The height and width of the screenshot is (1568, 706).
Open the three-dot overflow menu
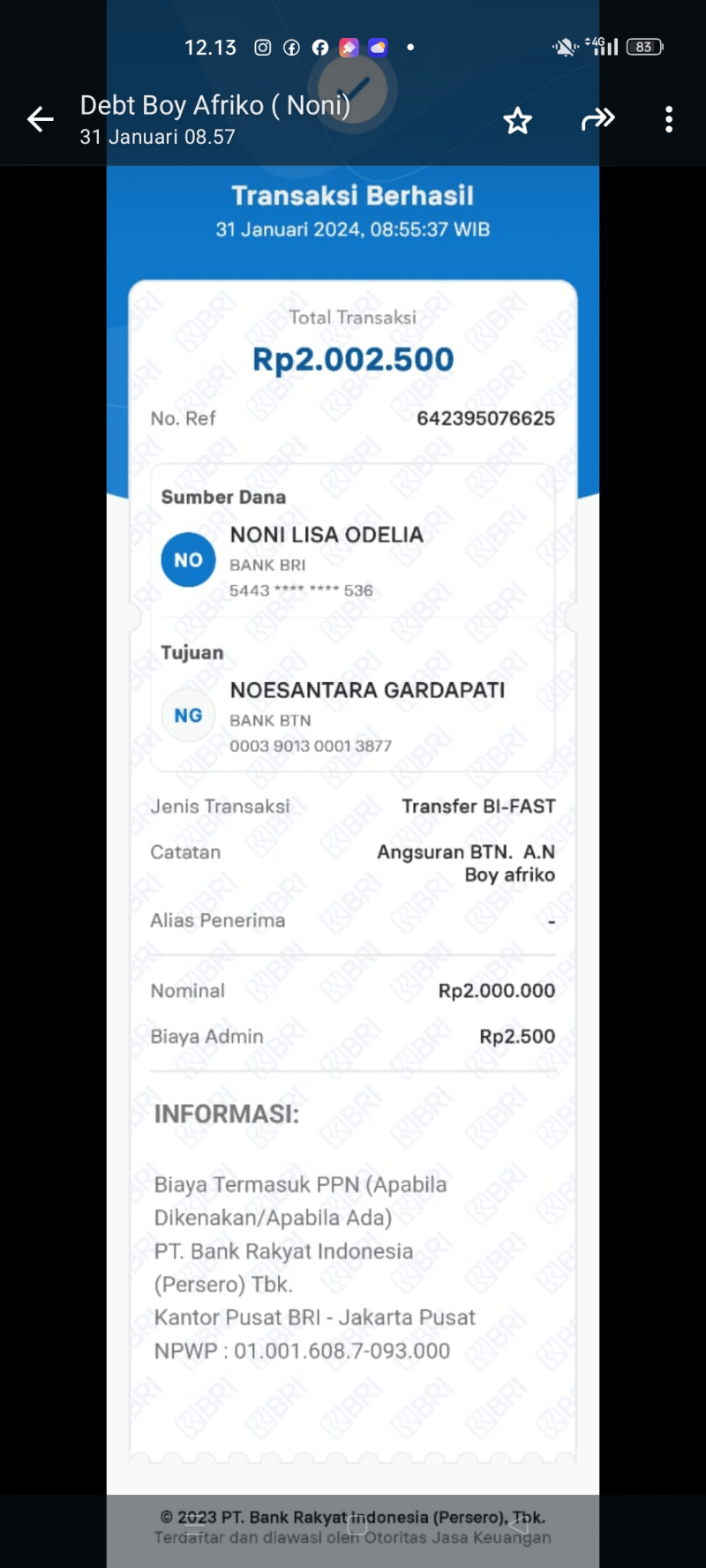point(668,118)
